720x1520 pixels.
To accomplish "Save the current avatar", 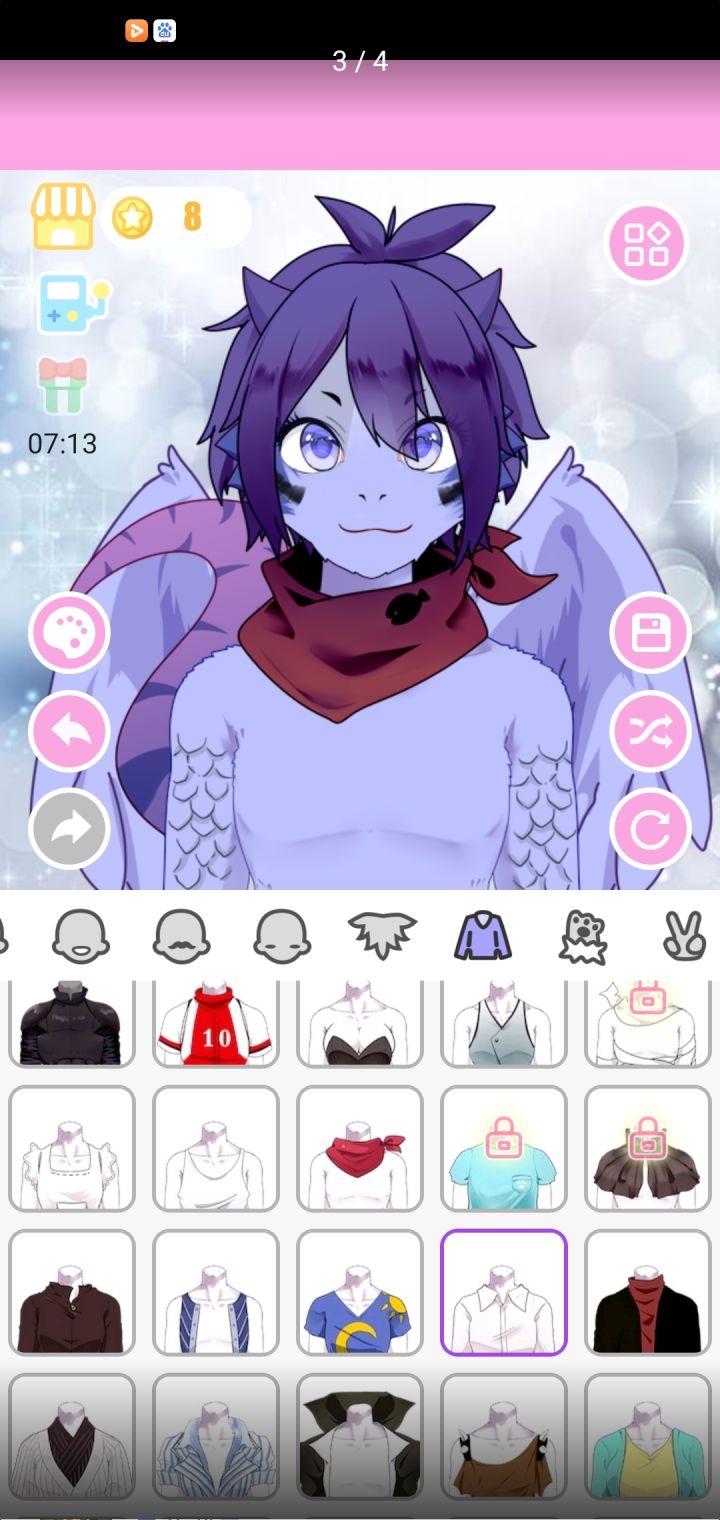I will pos(651,633).
